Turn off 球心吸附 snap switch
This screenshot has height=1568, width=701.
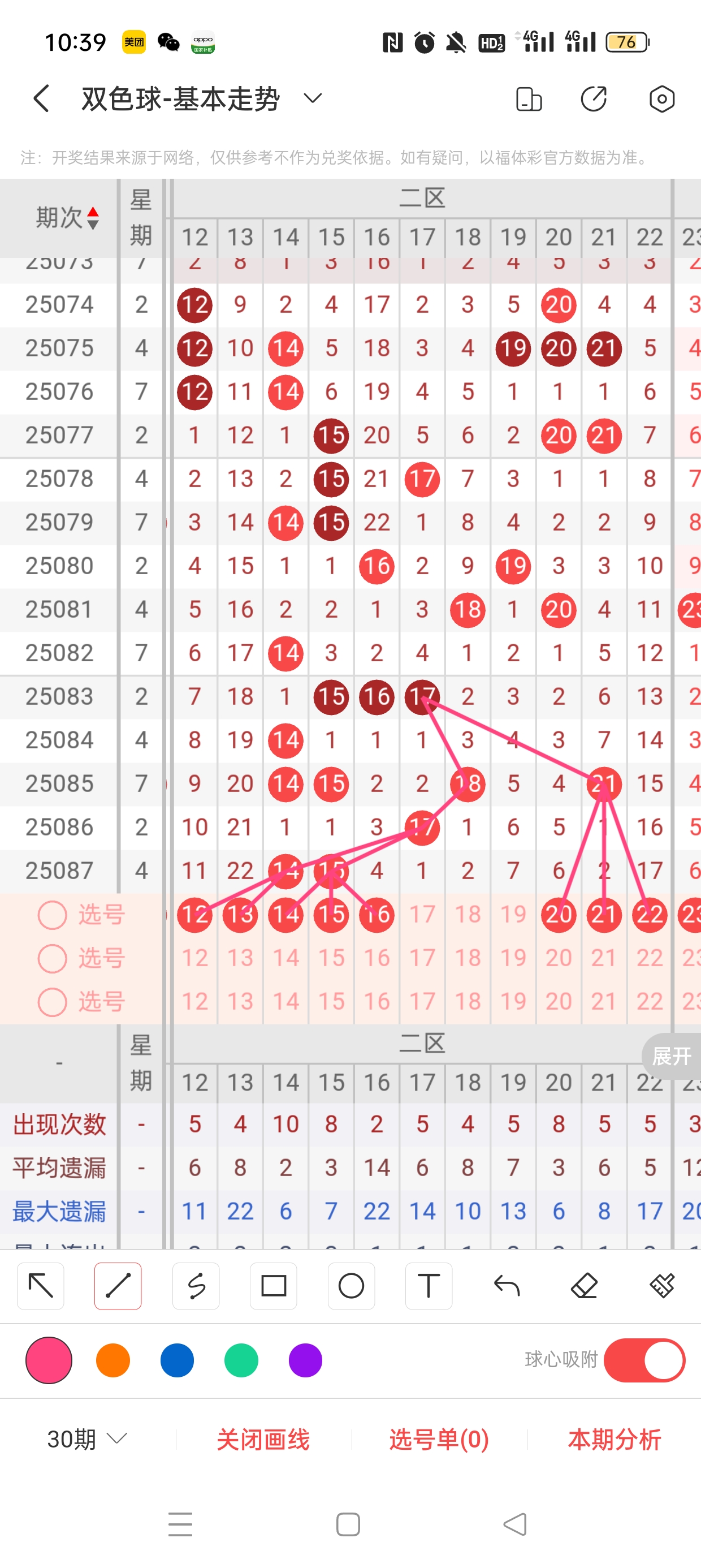644,1360
